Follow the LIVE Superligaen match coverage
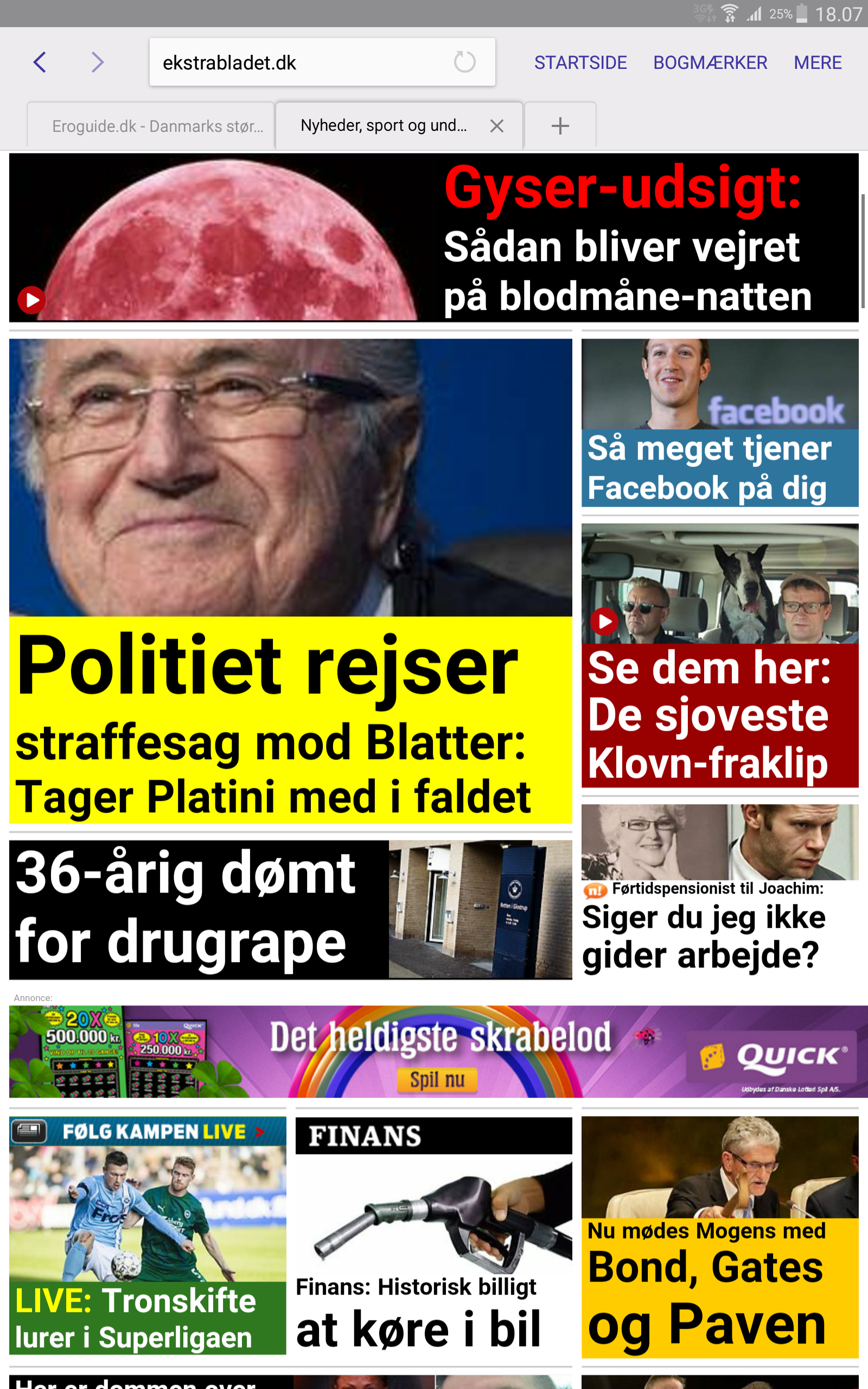The image size is (868, 1389). coord(148,1236)
